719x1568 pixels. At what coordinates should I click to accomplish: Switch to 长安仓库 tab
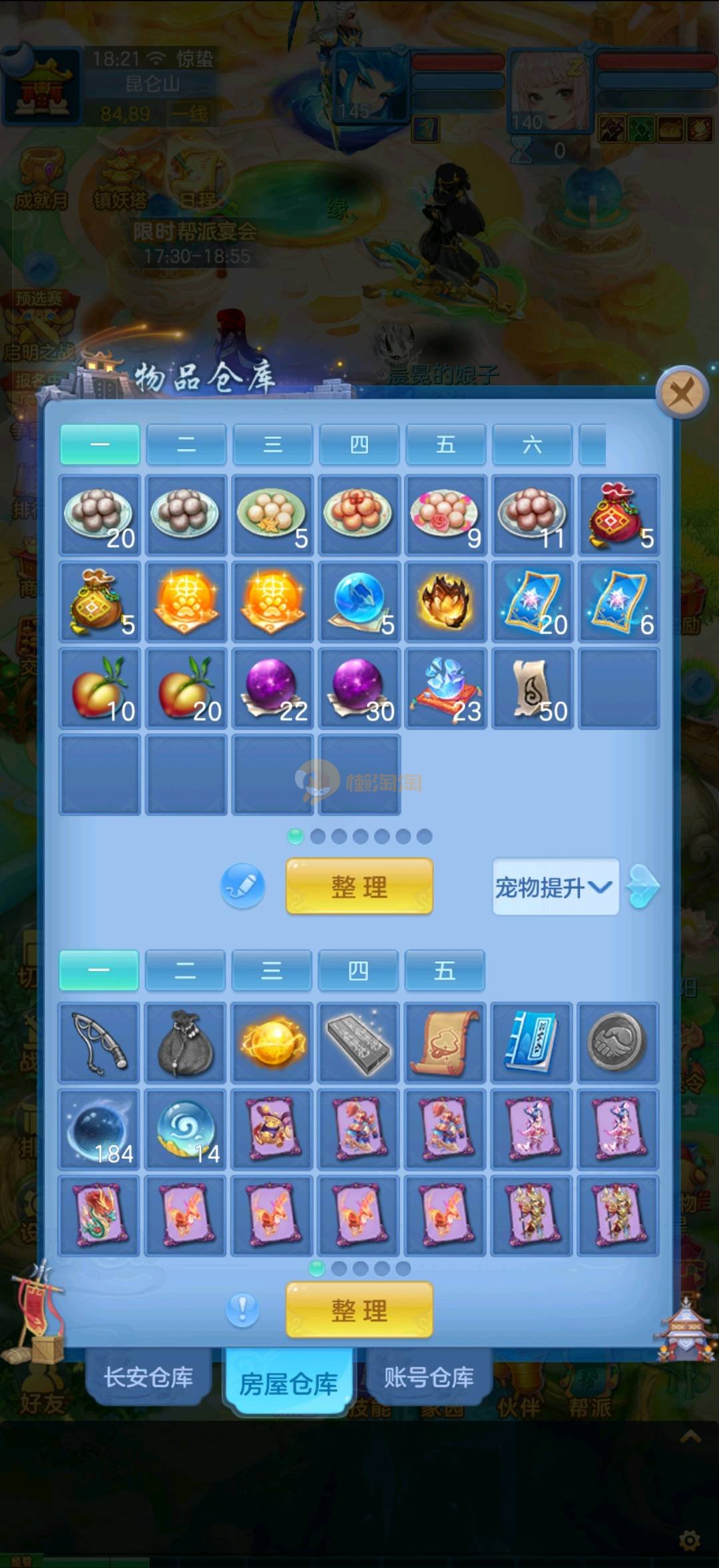pos(148,1377)
